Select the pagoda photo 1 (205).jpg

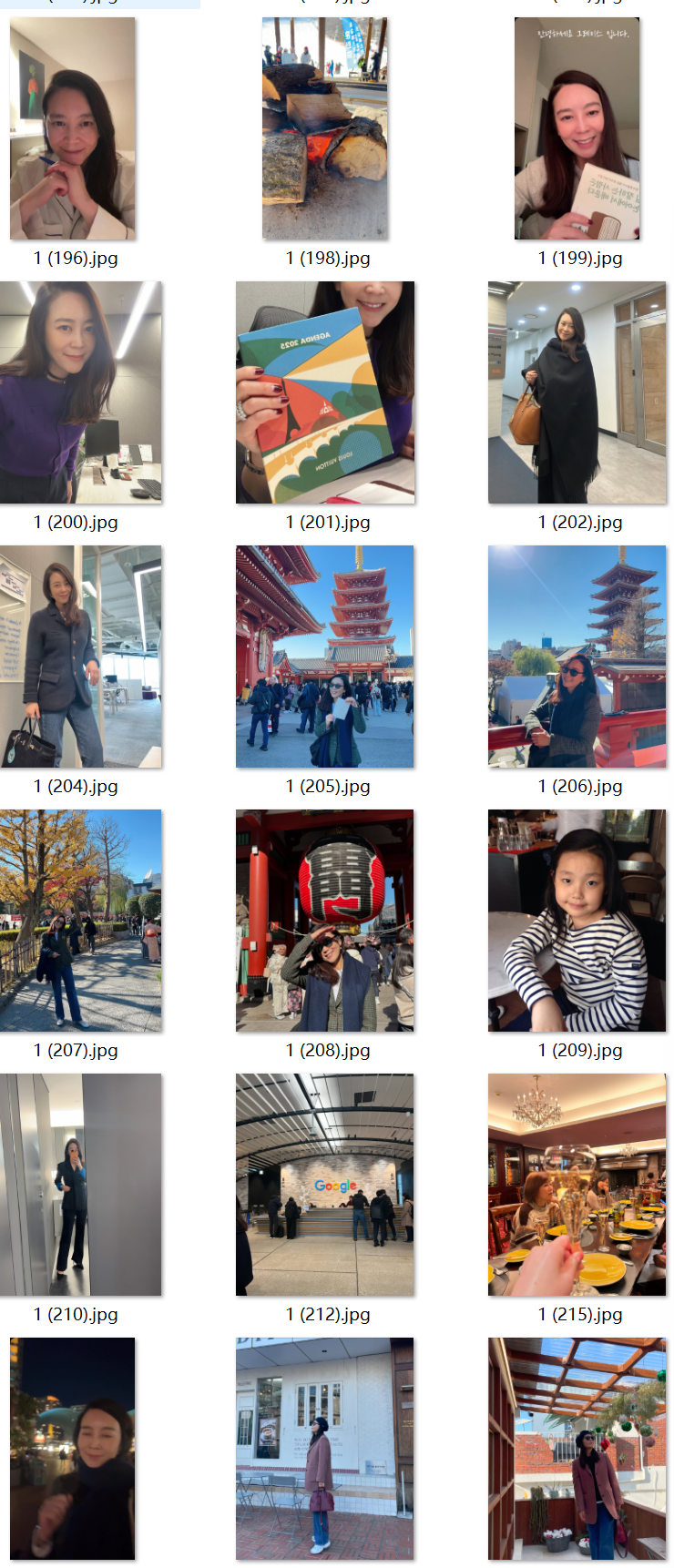[325, 657]
